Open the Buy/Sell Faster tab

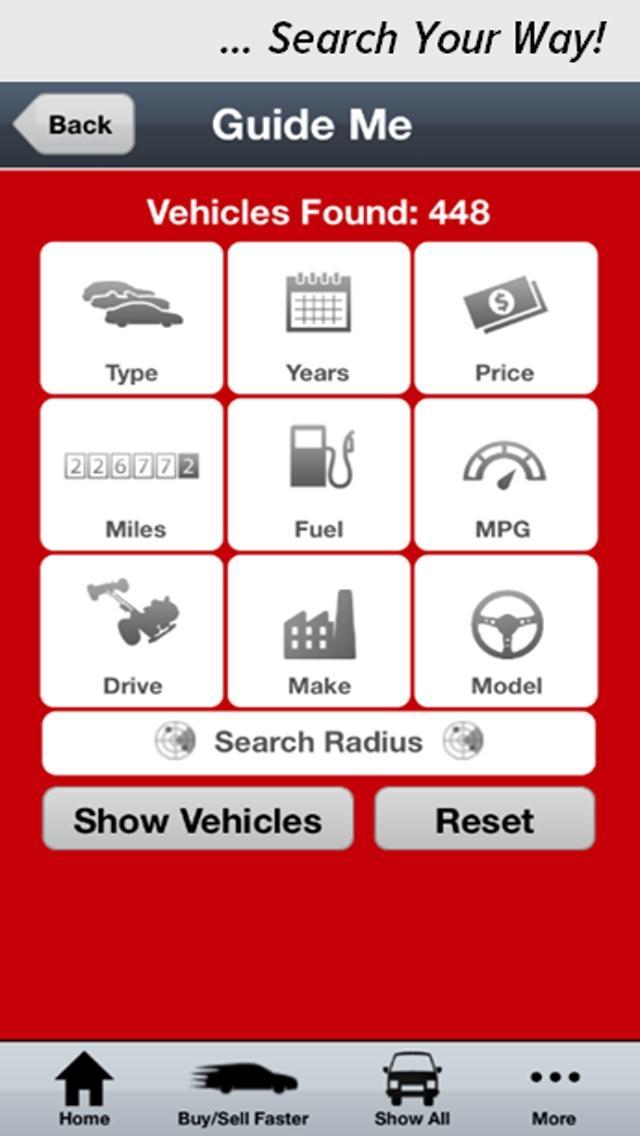coord(243,1090)
